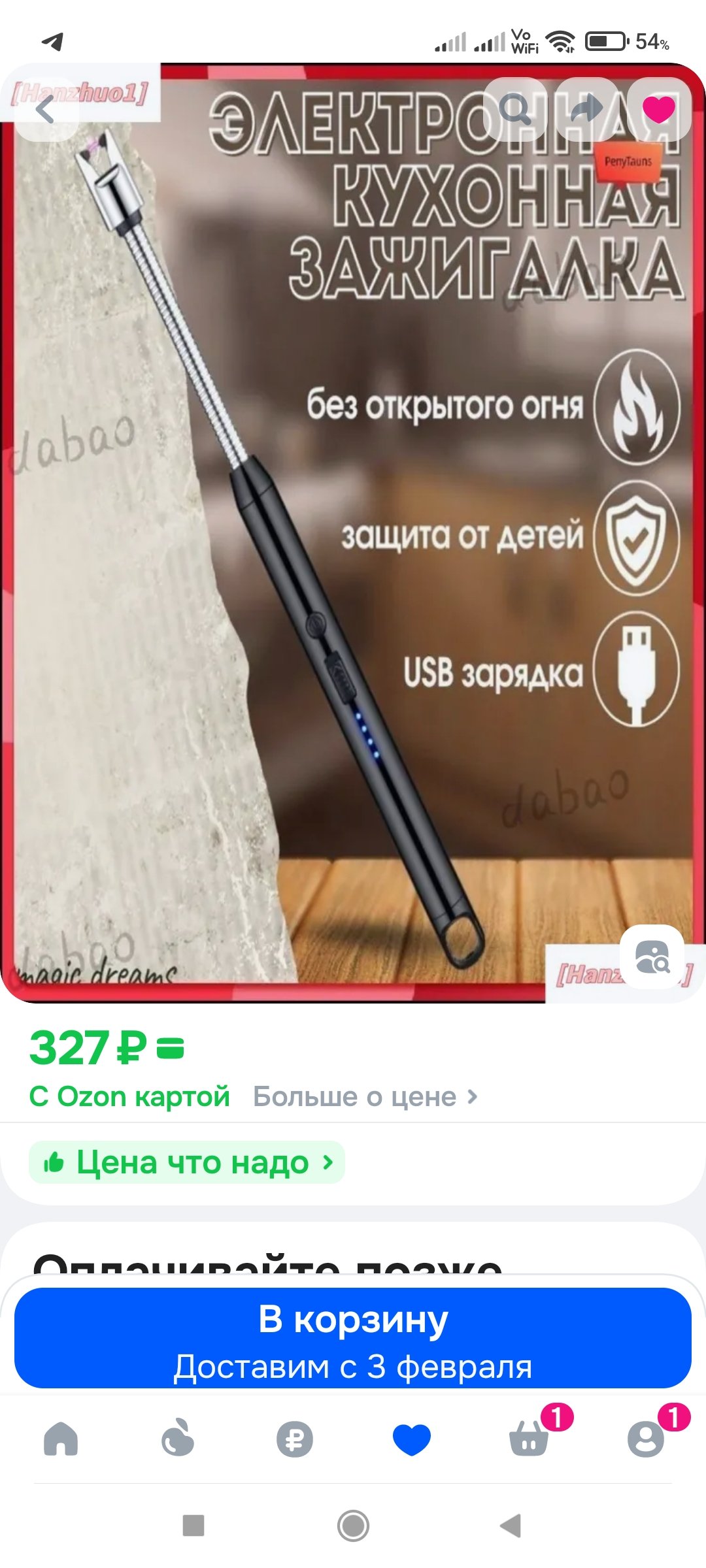Viewport: 706px width, 1568px height.
Task: Remove product from favorites with heart
Action: 658,109
